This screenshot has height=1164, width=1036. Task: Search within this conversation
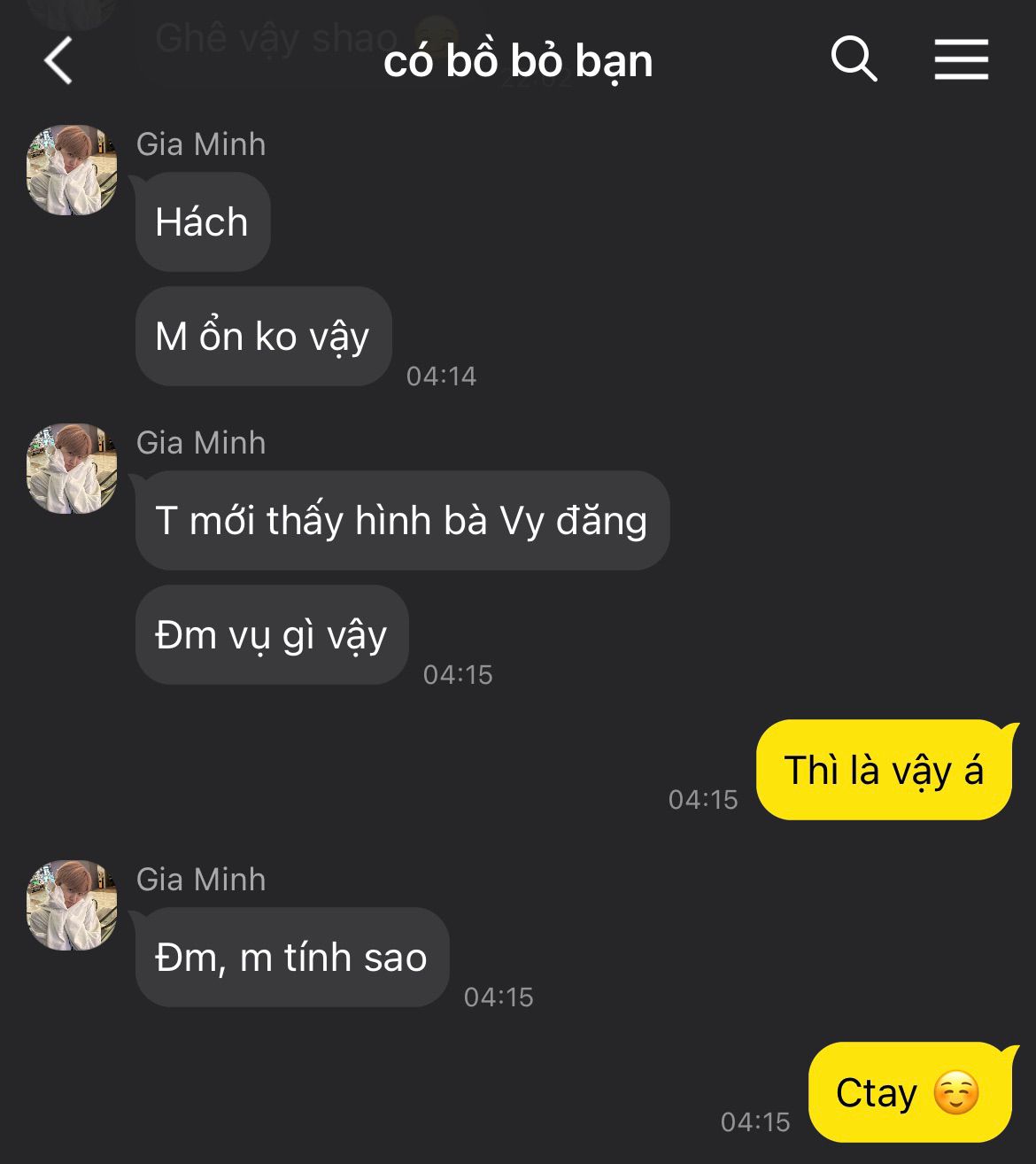tap(854, 60)
